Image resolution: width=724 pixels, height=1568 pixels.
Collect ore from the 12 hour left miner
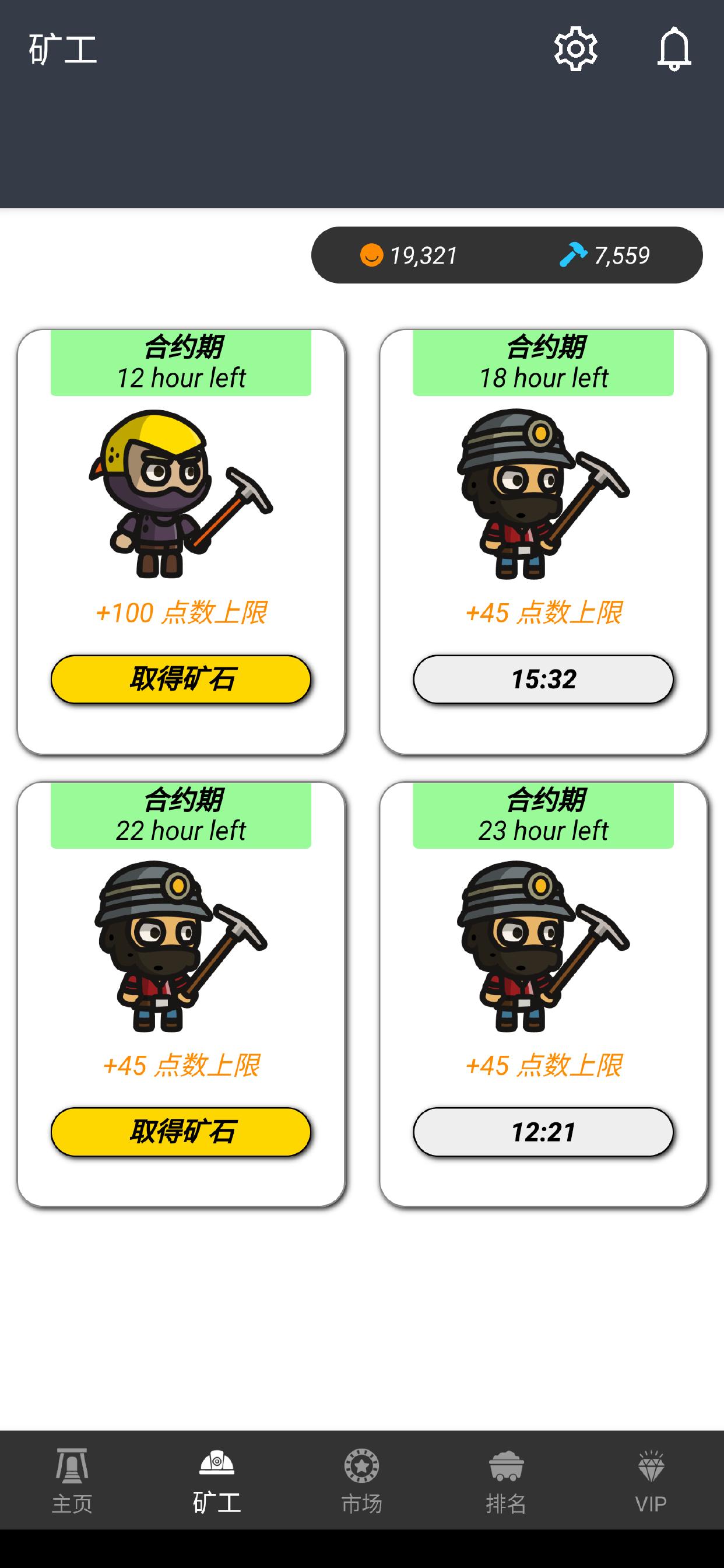point(181,678)
